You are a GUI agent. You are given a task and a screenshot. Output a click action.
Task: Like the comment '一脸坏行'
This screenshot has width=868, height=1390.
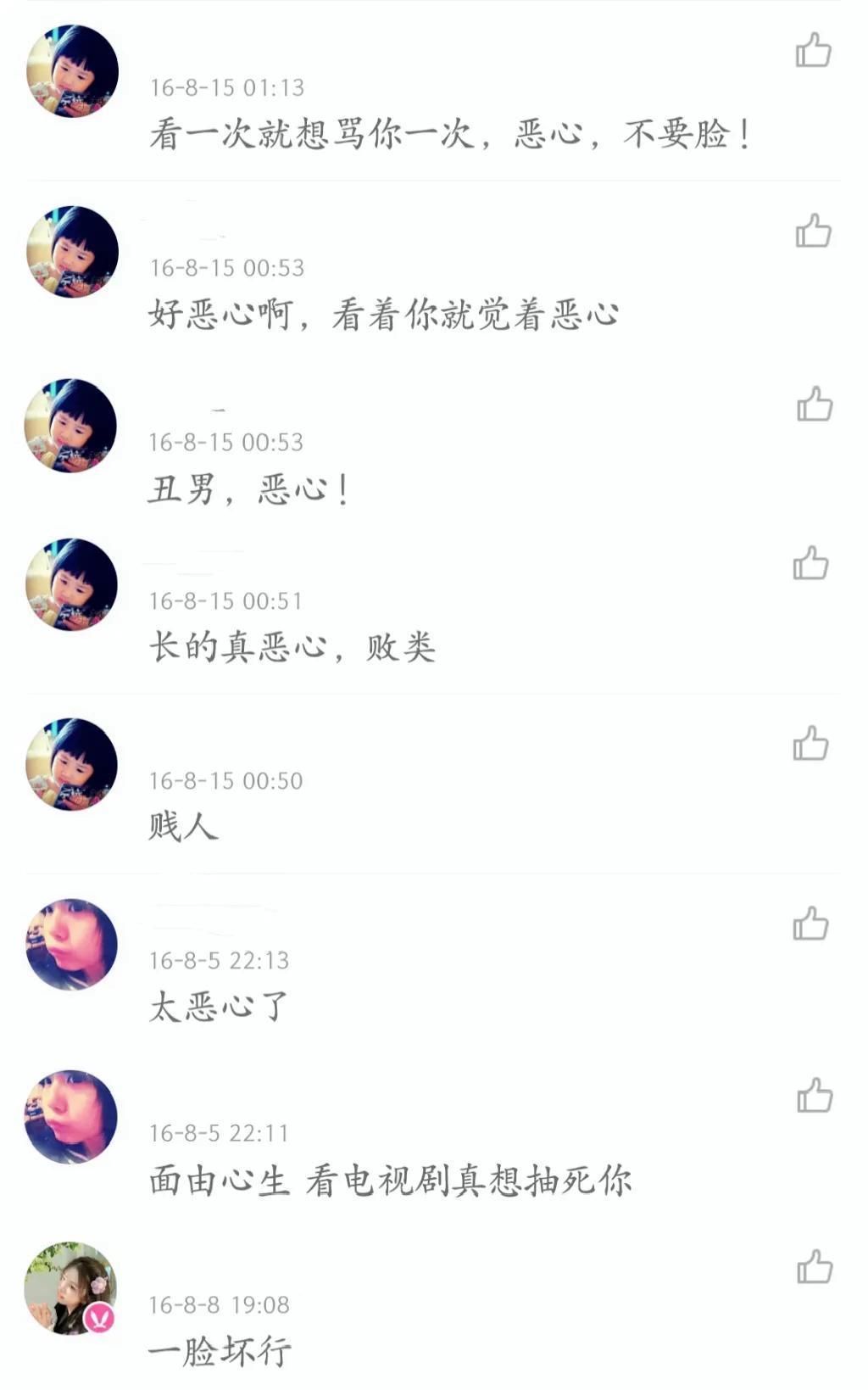[814, 1267]
